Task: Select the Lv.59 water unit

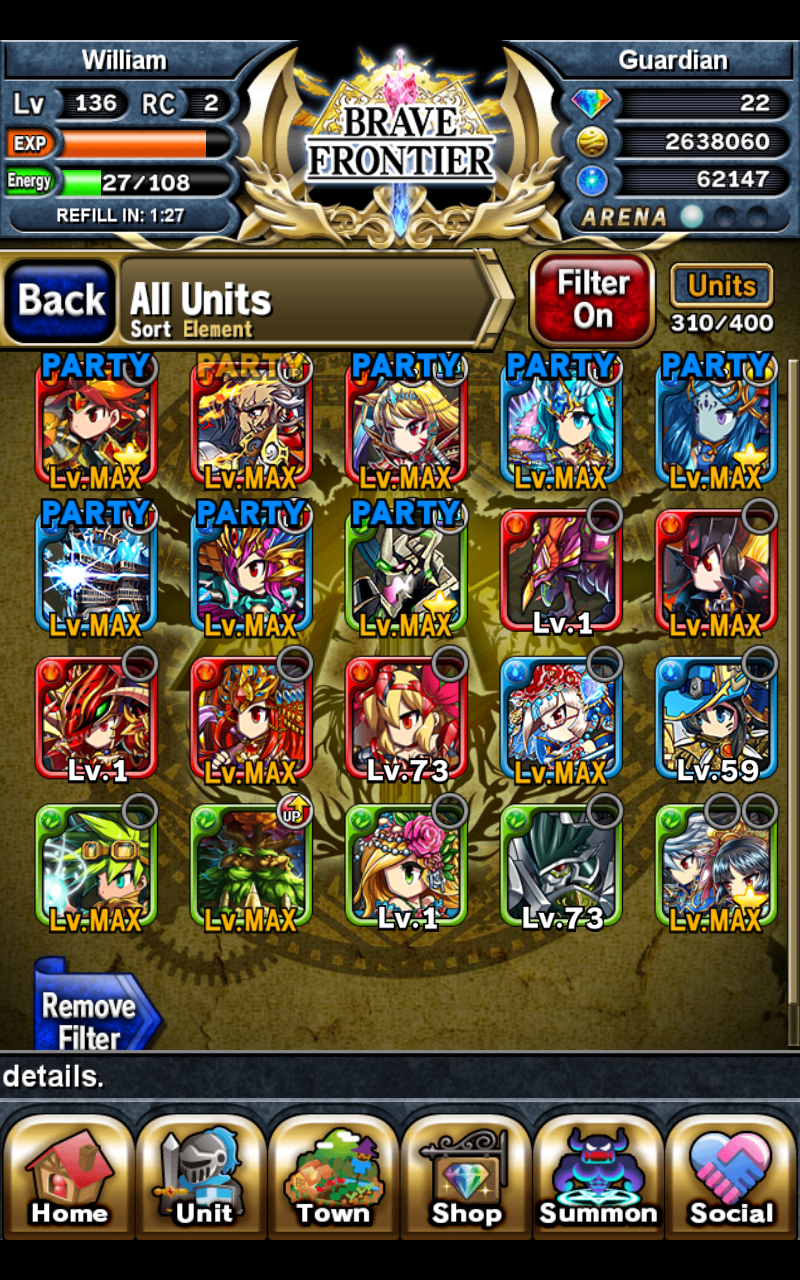Action: point(716,718)
